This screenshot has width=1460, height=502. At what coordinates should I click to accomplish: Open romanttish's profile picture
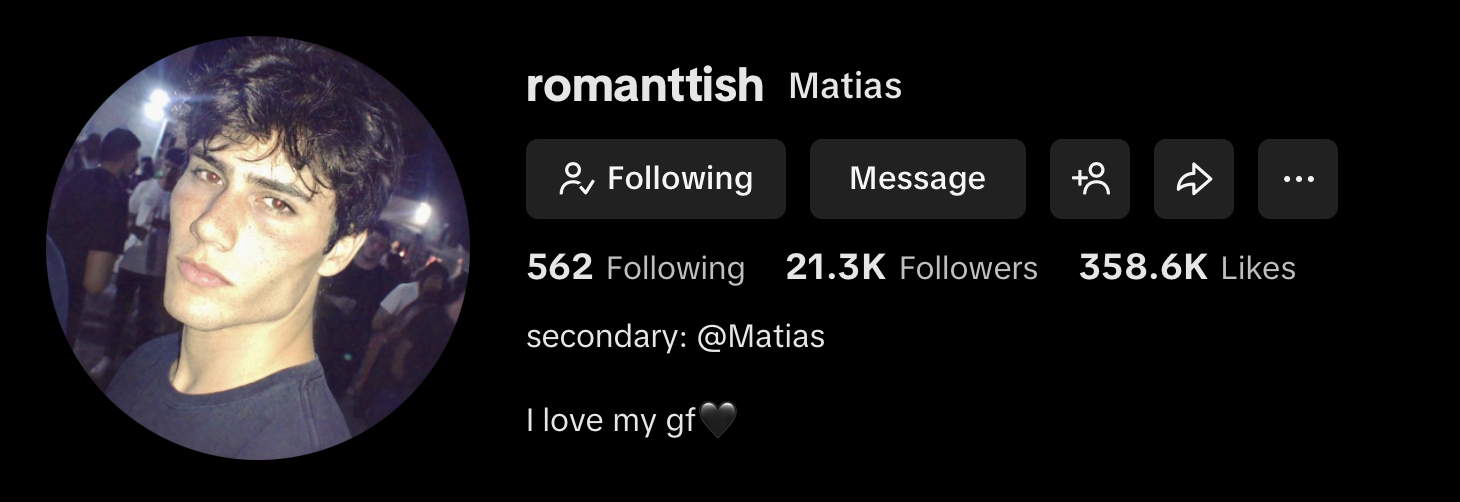(x=258, y=248)
